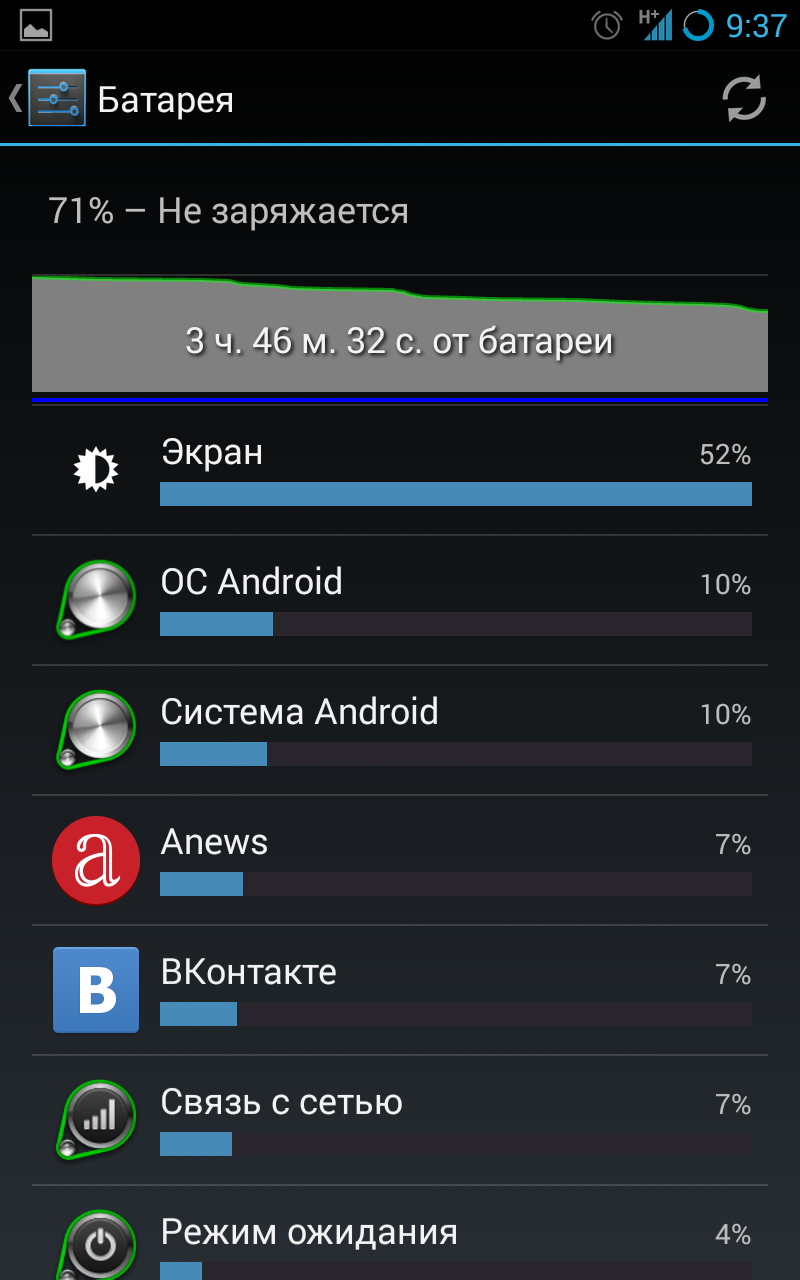Tap the settings sliders icon in the title bar

click(x=55, y=99)
